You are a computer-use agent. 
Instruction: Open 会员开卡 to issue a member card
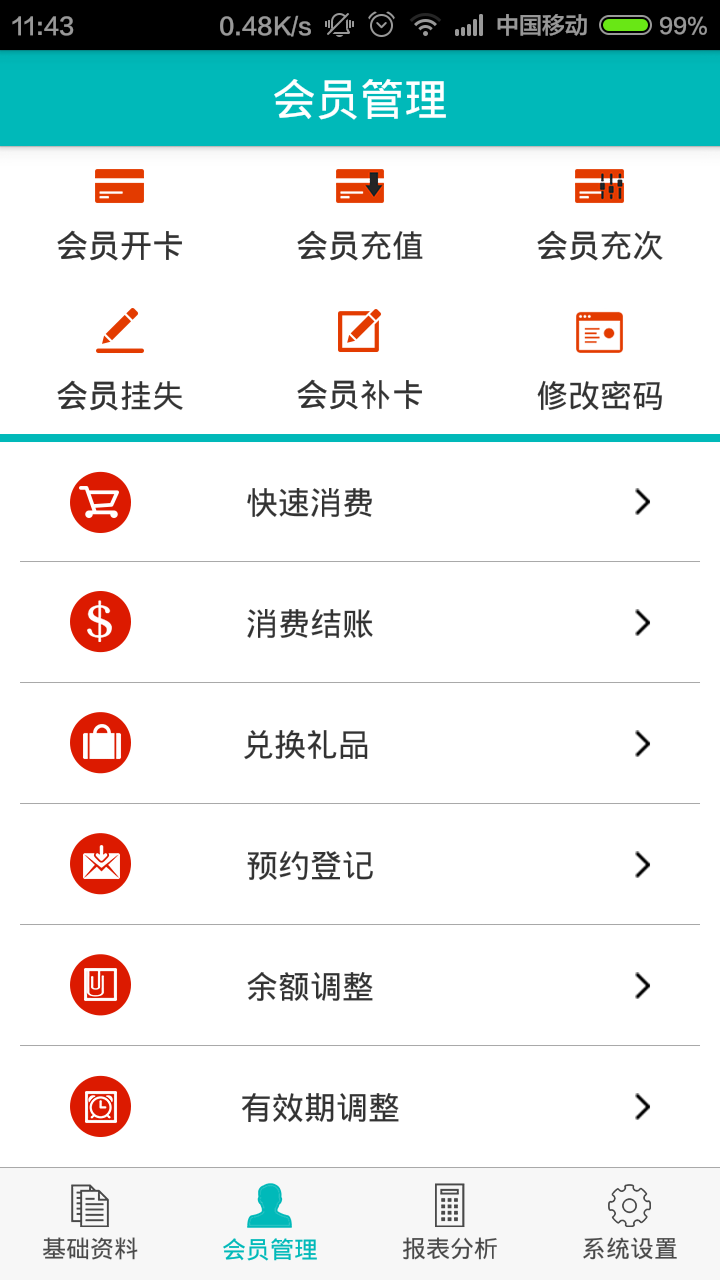click(120, 215)
